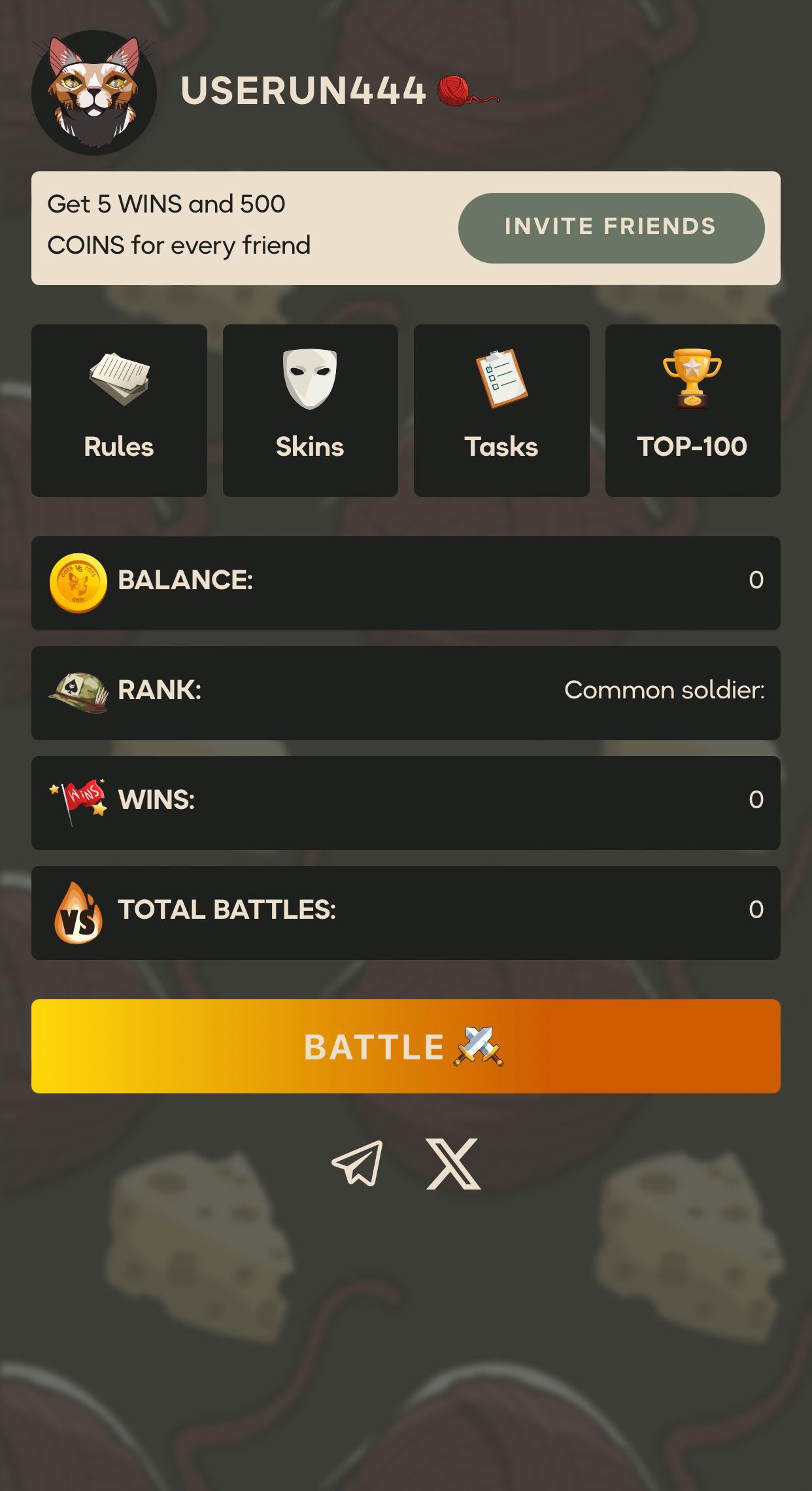Click the Common soldier rank text
Viewport: 812px width, 1491px height.
coord(665,691)
